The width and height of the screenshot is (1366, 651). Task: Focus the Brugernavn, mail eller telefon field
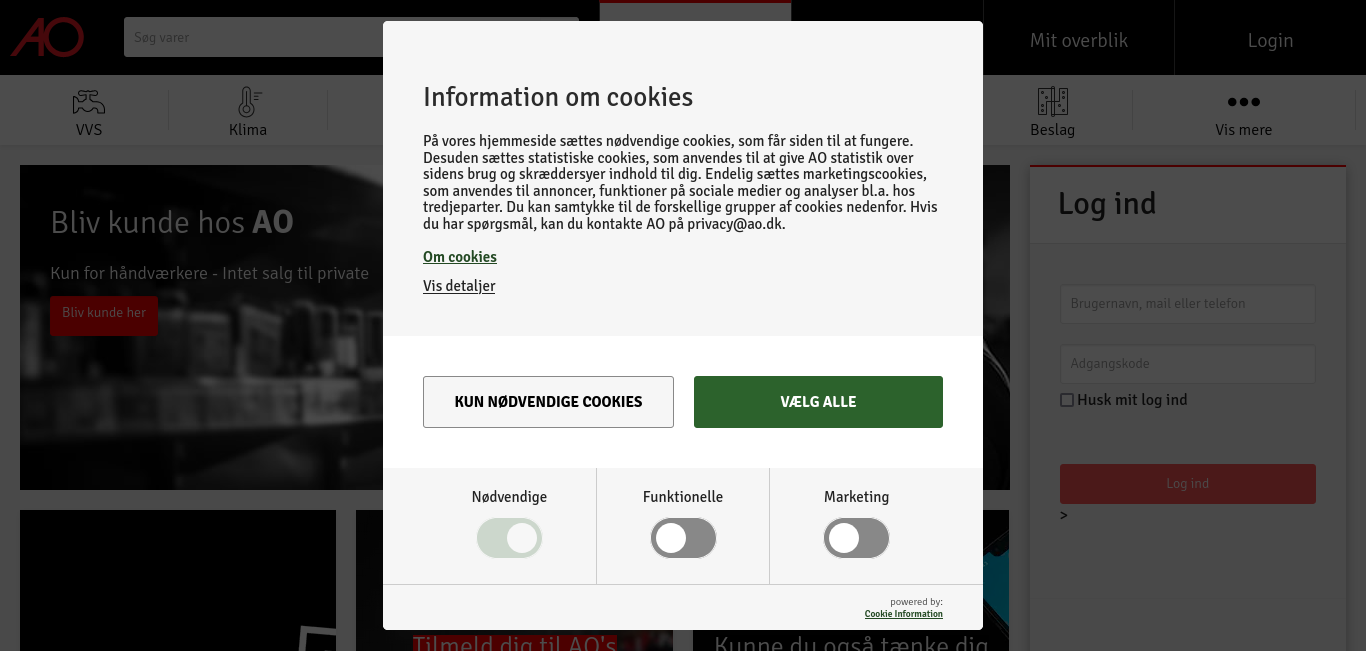pos(1187,304)
